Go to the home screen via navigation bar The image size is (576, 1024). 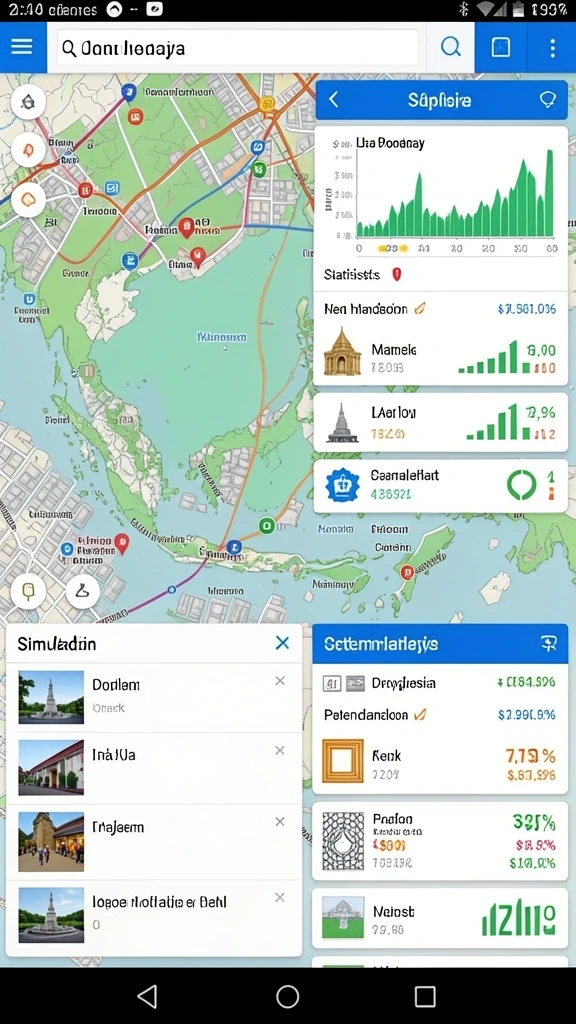point(287,996)
